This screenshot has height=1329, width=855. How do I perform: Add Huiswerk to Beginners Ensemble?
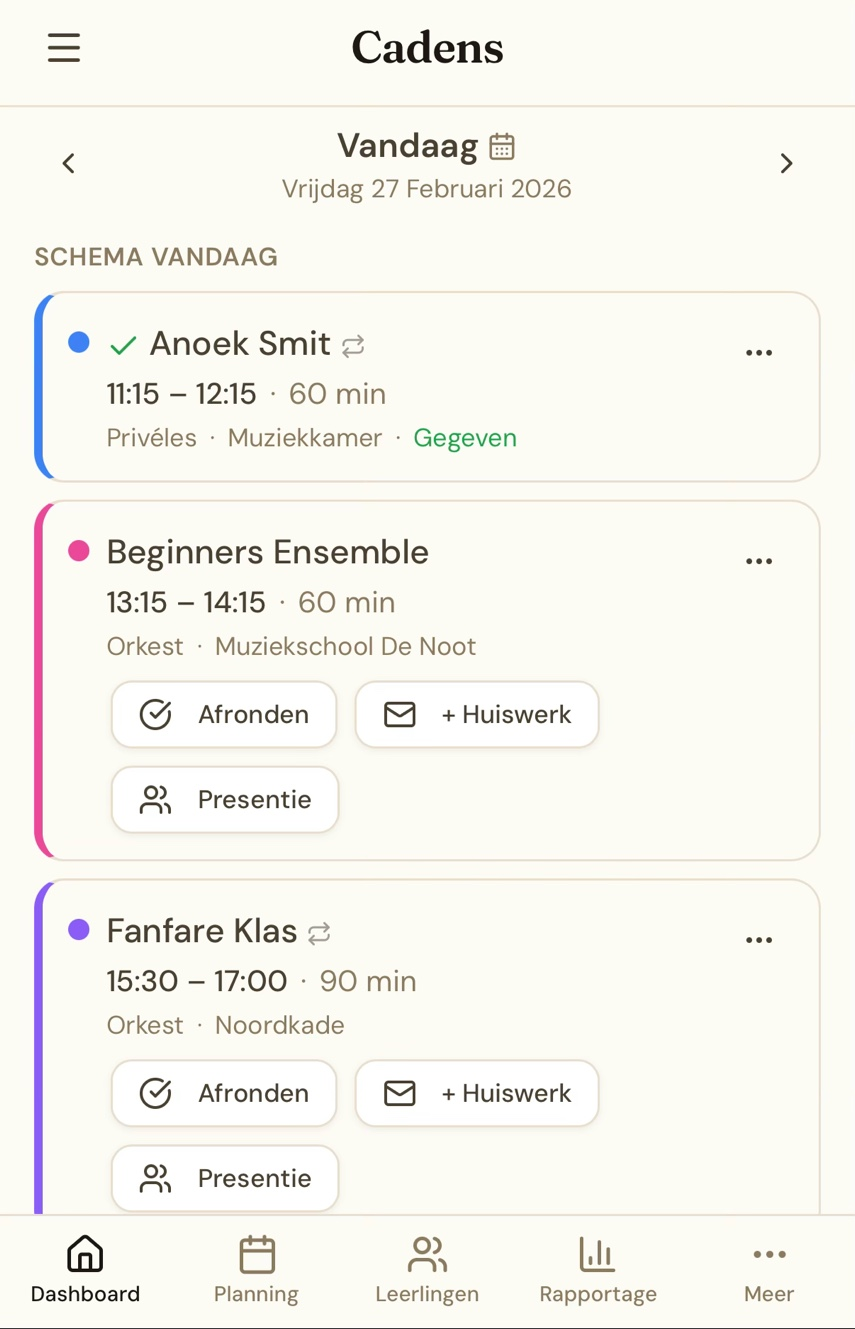coord(476,714)
